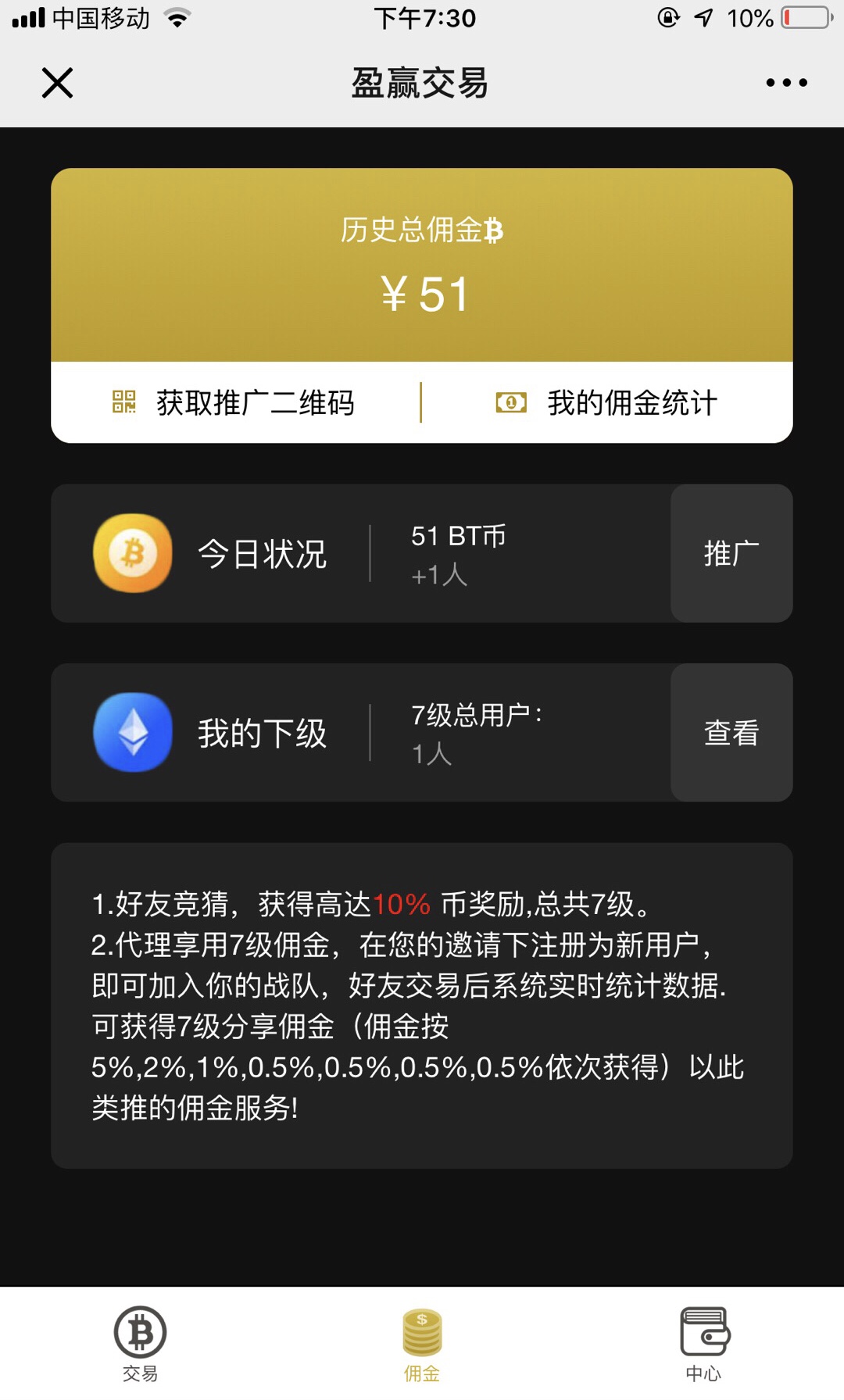The image size is (844, 1400).
Task: Stay on the highlighted 佣金 tab
Action: 421,1348
